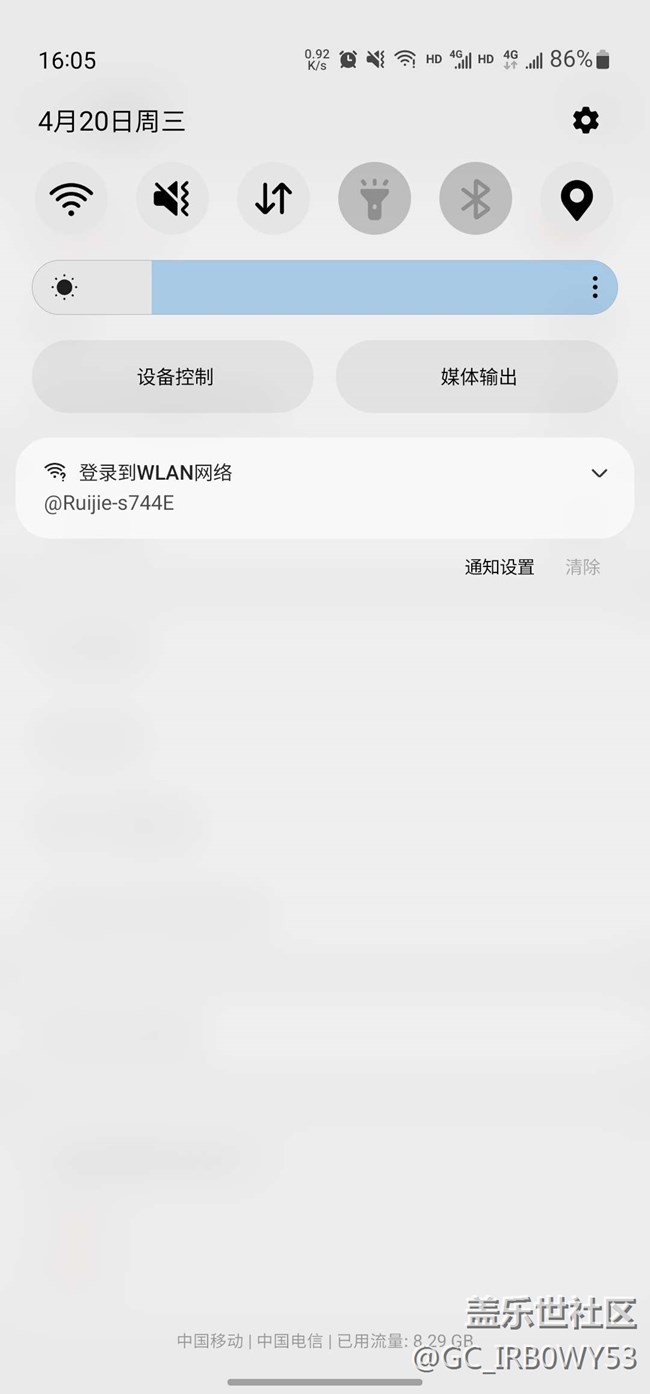Open 通知设置 notification settings

tap(499, 567)
